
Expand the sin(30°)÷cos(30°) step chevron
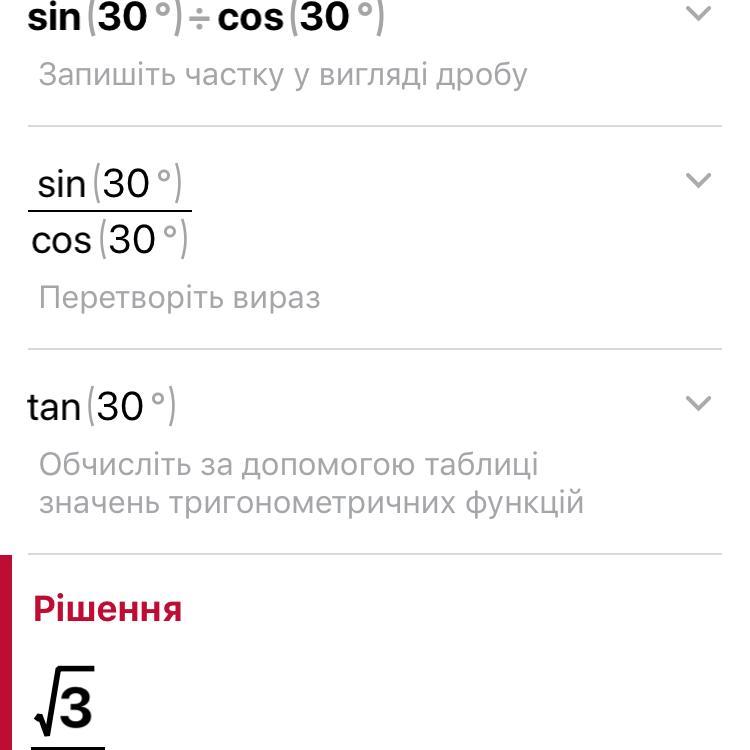point(697,14)
